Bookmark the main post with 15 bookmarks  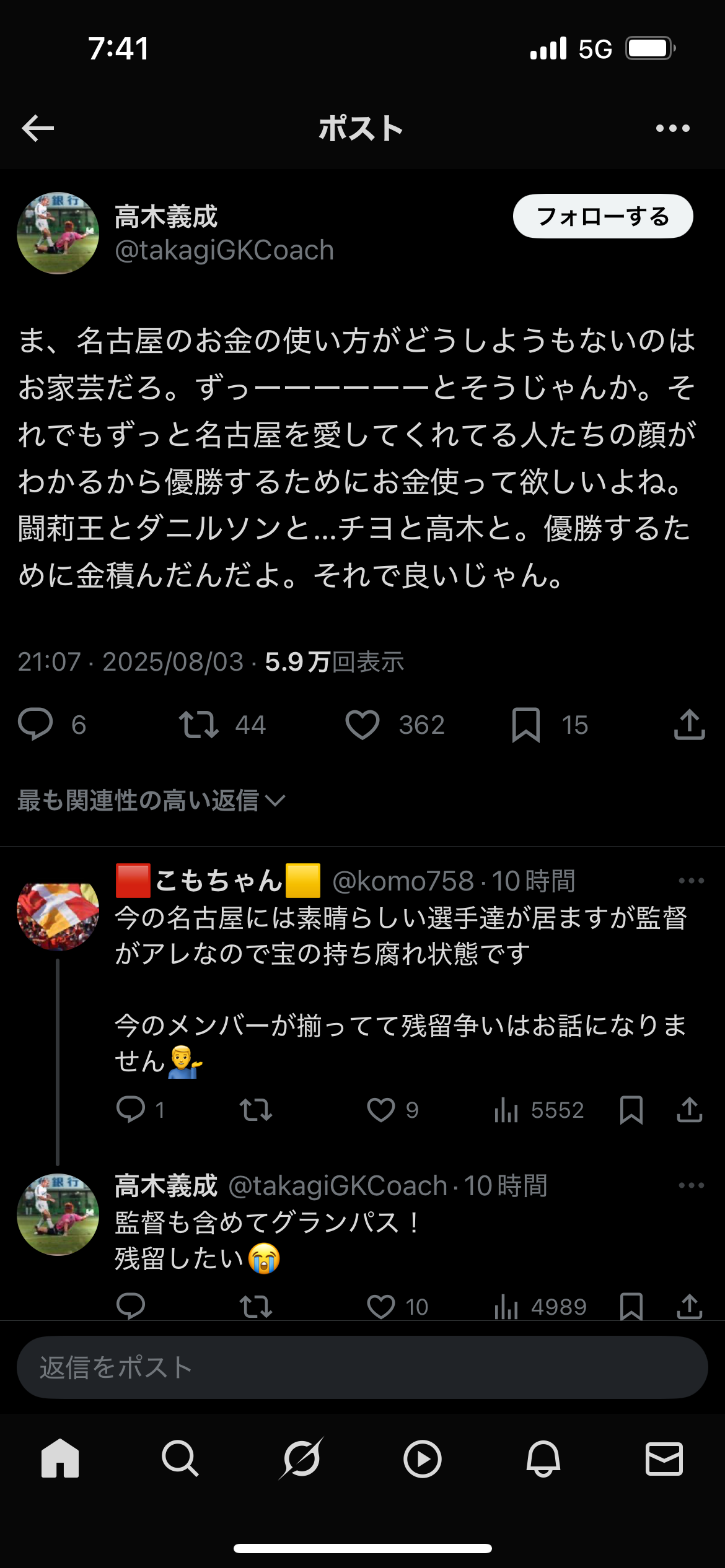[526, 725]
